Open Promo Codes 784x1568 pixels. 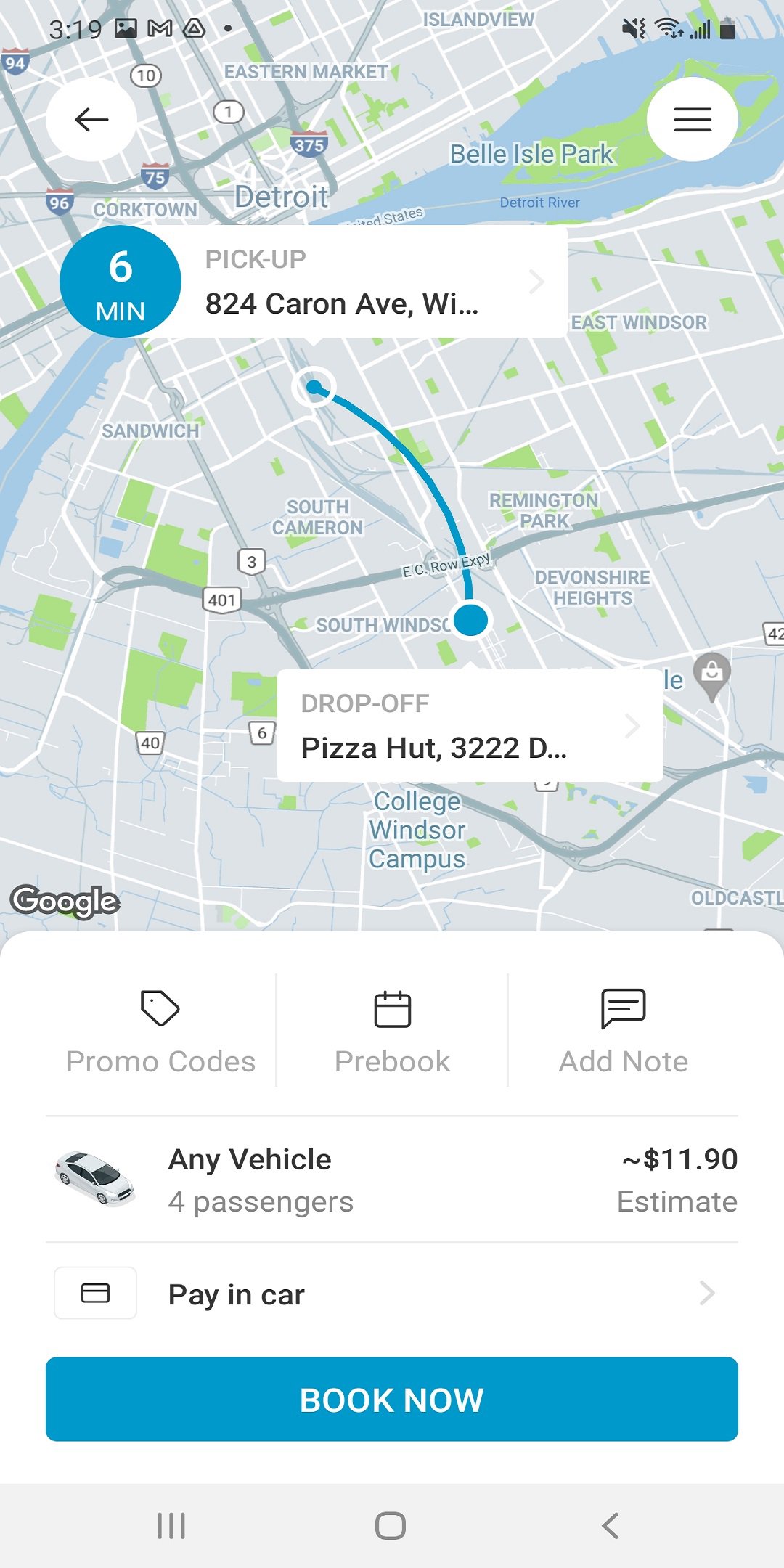coord(160,1031)
